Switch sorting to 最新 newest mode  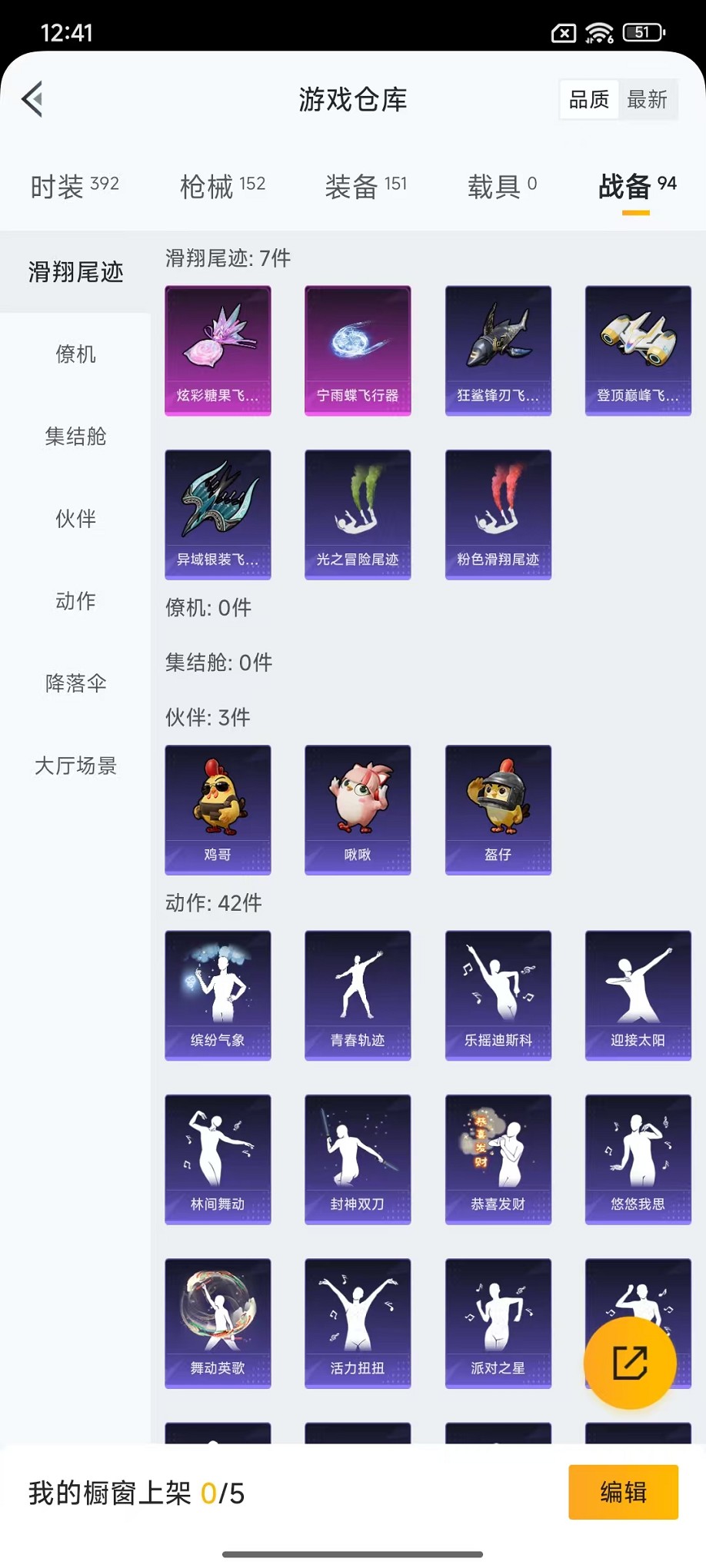648,98
